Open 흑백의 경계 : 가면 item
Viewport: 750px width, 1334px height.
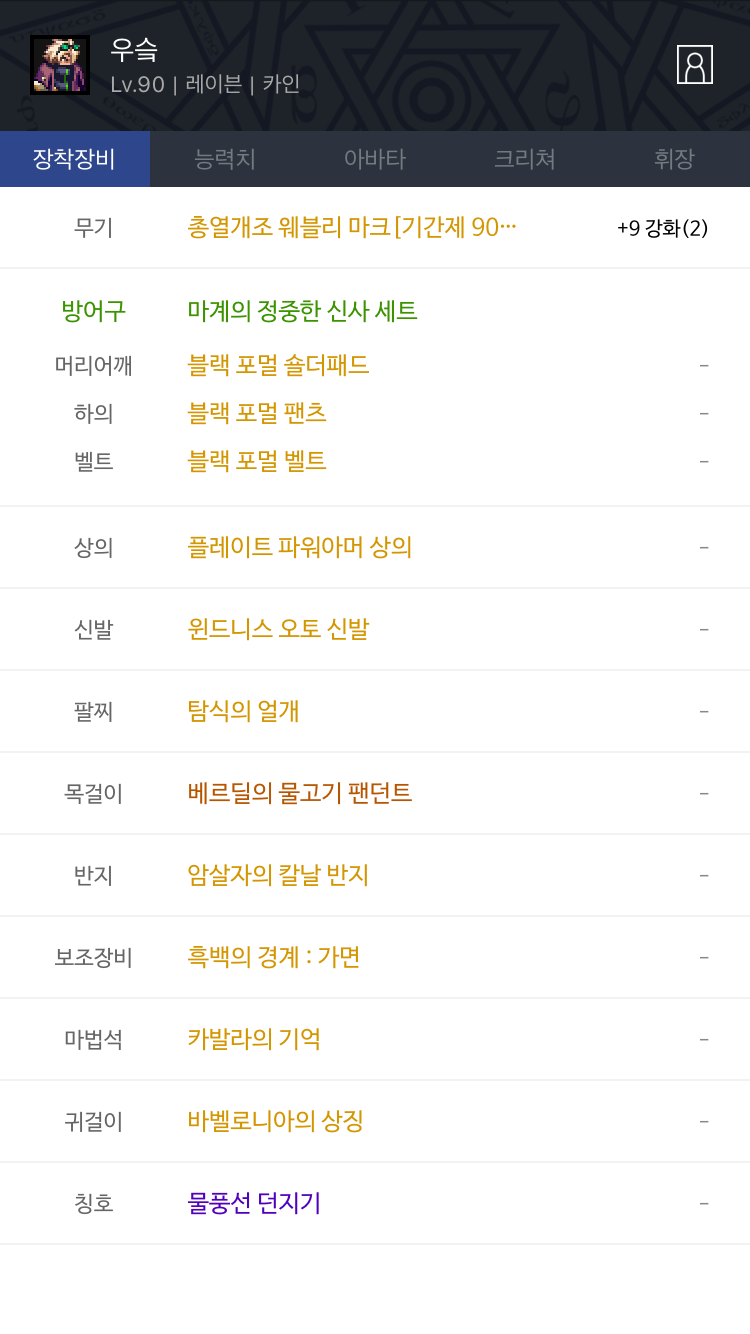click(274, 957)
